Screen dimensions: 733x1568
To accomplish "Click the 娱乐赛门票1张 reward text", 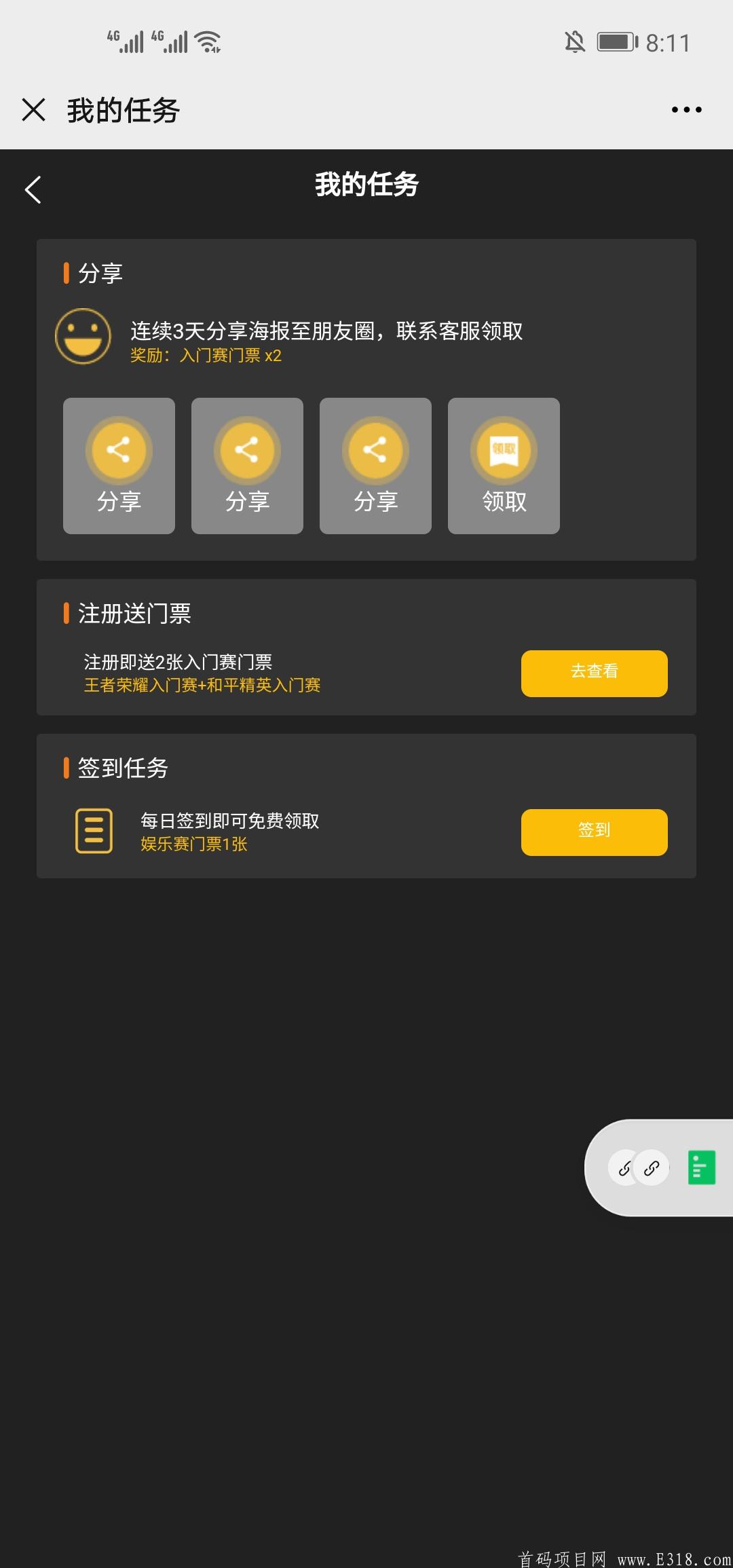I will tap(192, 845).
